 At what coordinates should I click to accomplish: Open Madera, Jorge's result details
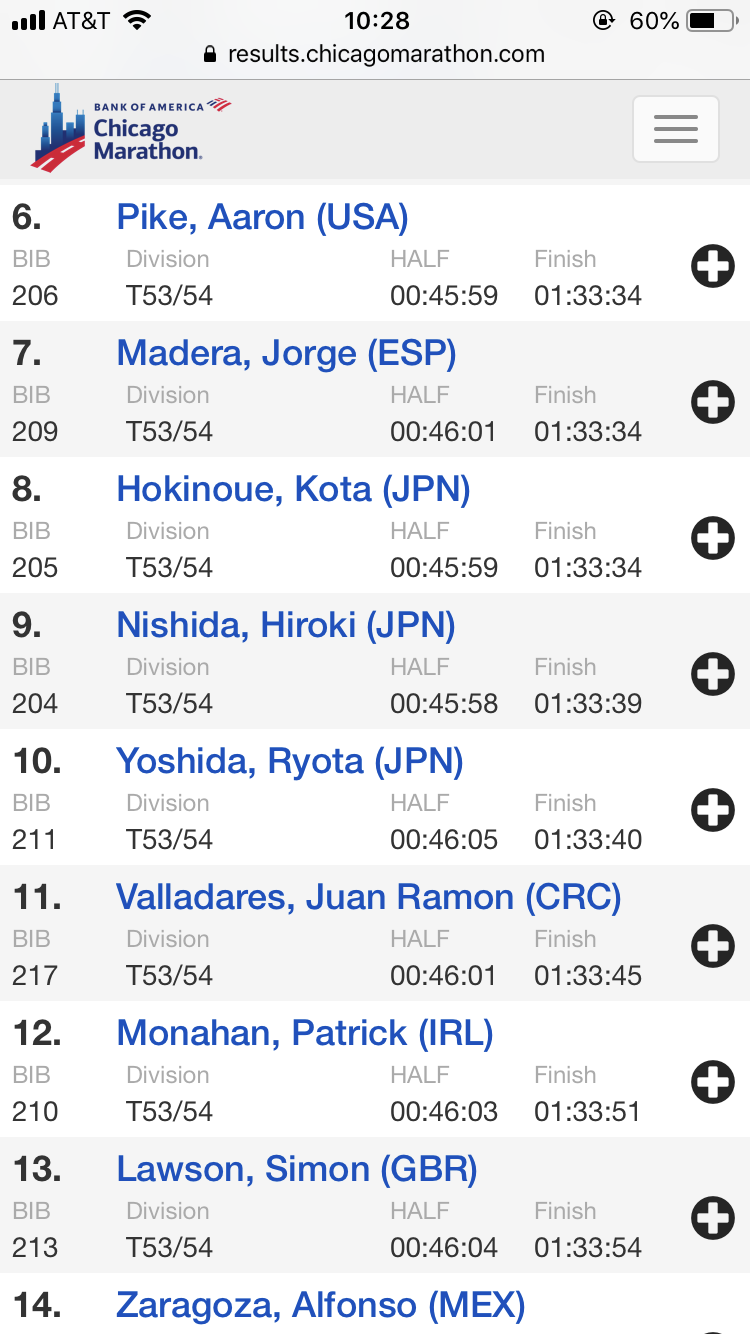point(286,353)
